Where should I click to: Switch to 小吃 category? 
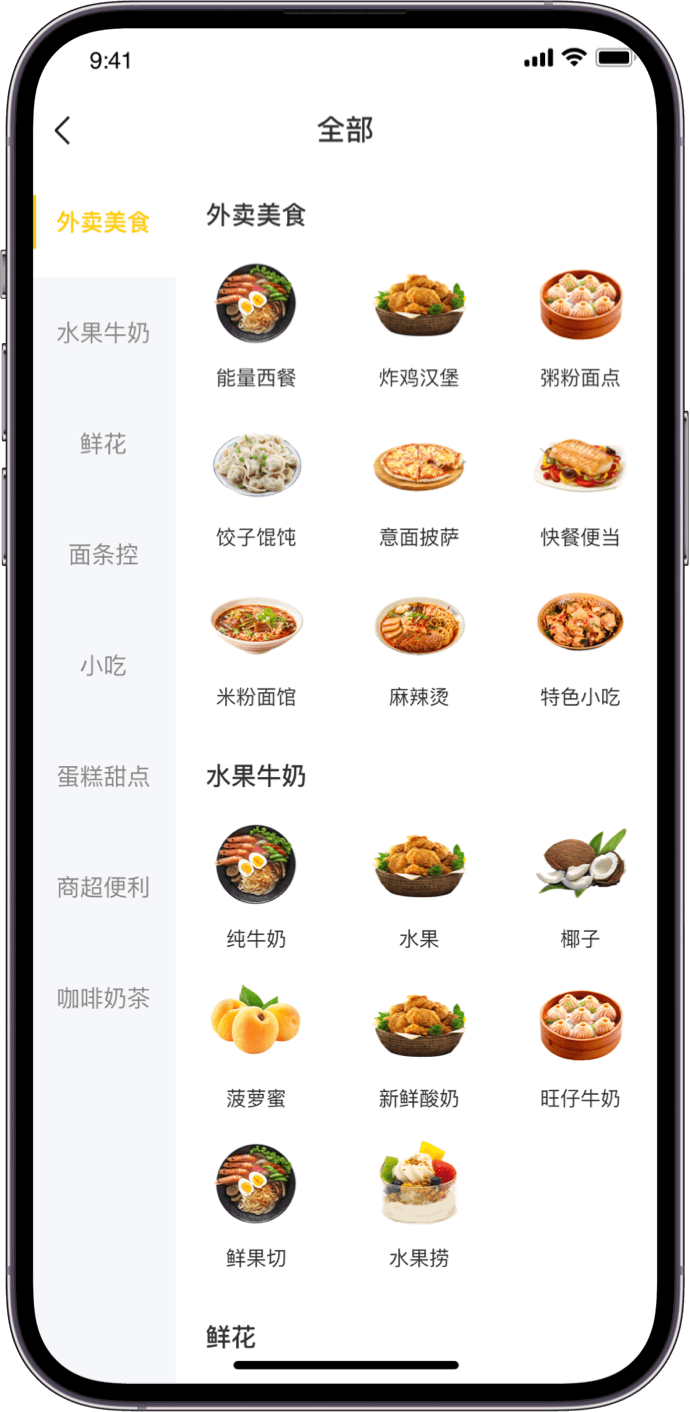coord(104,666)
